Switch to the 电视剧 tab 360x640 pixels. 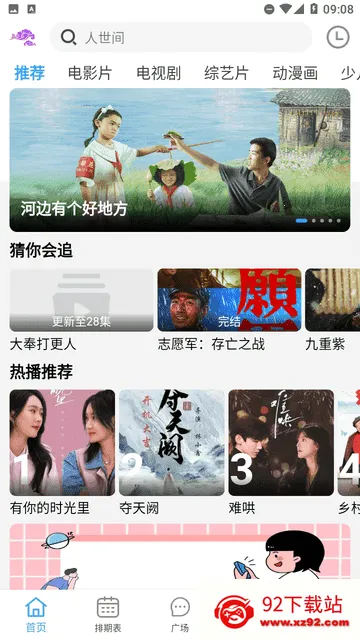coord(158,73)
